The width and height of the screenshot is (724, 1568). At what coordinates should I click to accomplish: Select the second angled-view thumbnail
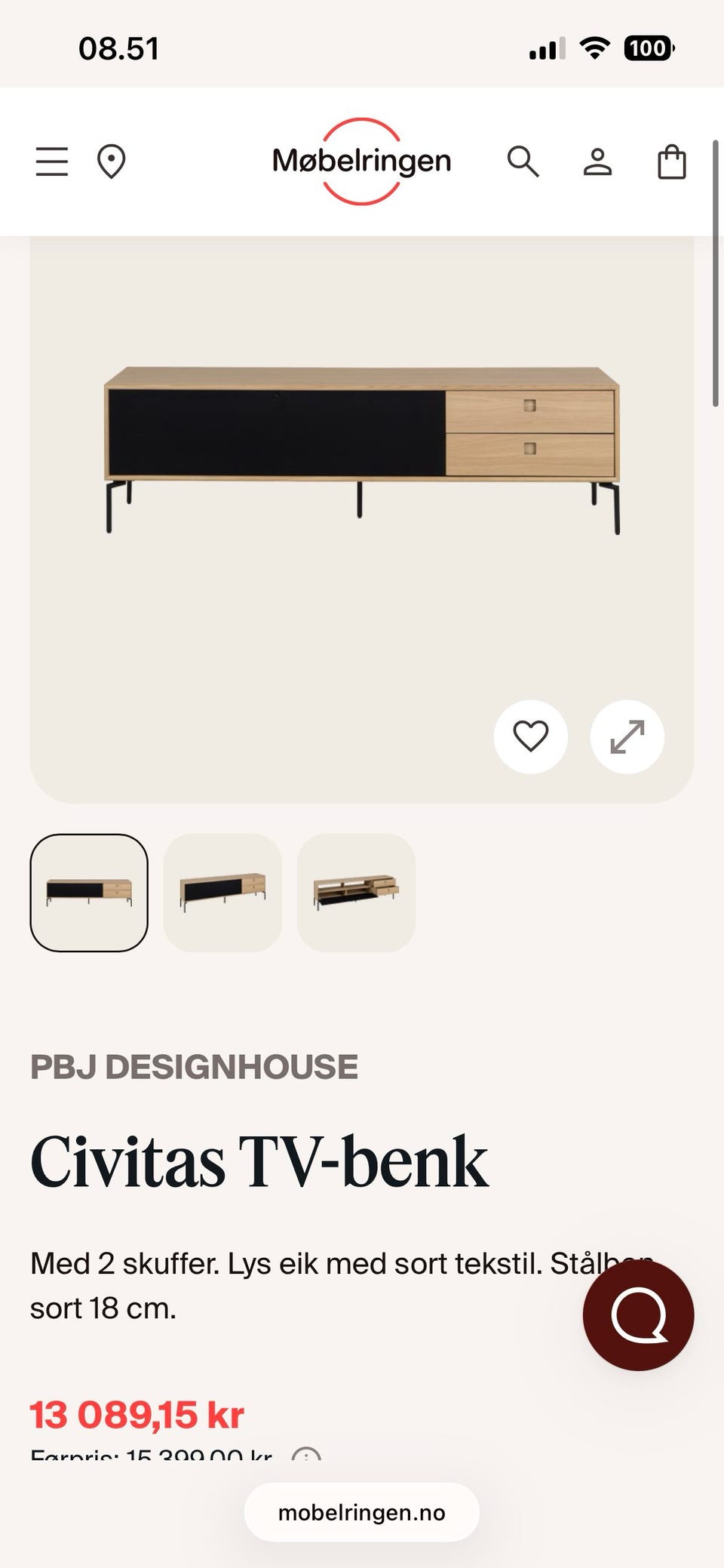pyautogui.click(x=222, y=893)
